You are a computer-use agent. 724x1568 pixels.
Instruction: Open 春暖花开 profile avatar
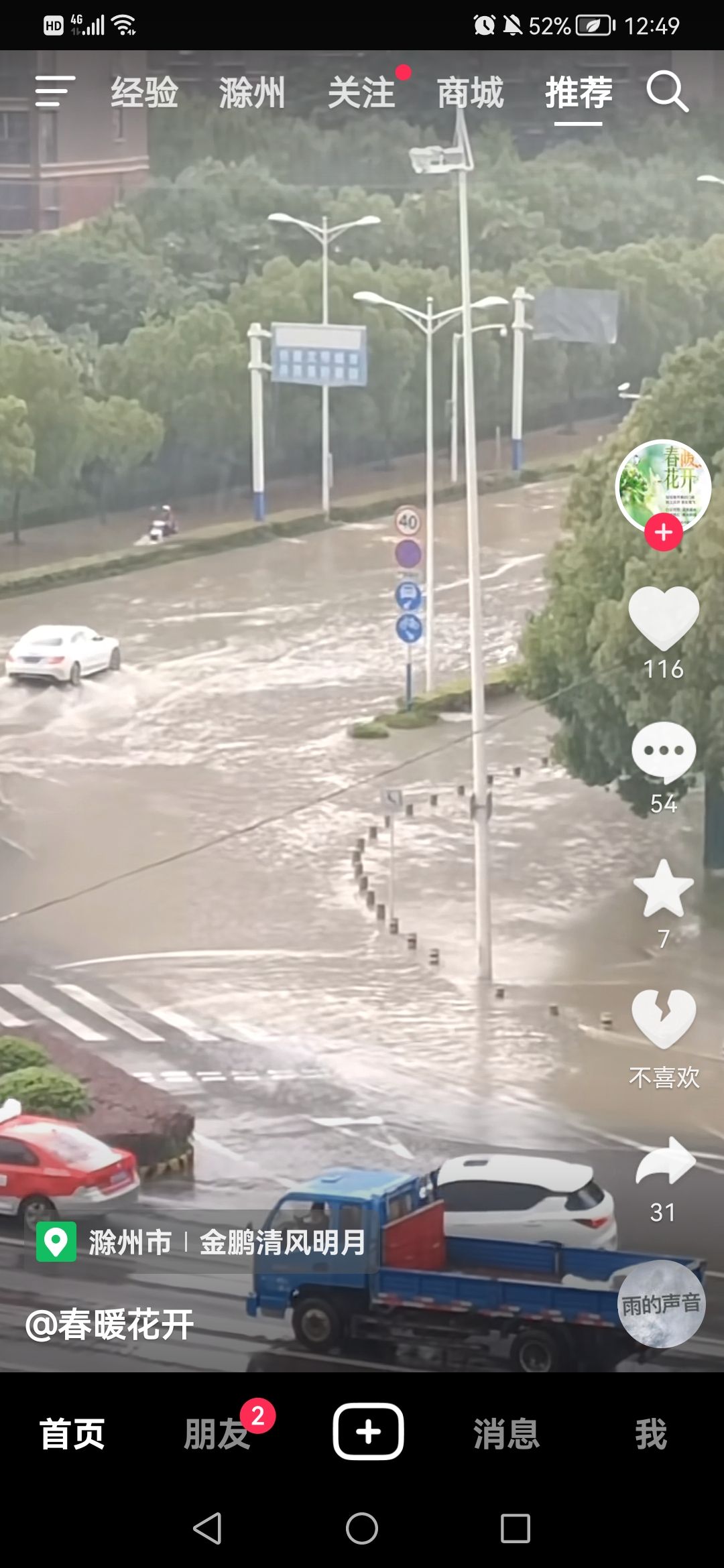663,486
